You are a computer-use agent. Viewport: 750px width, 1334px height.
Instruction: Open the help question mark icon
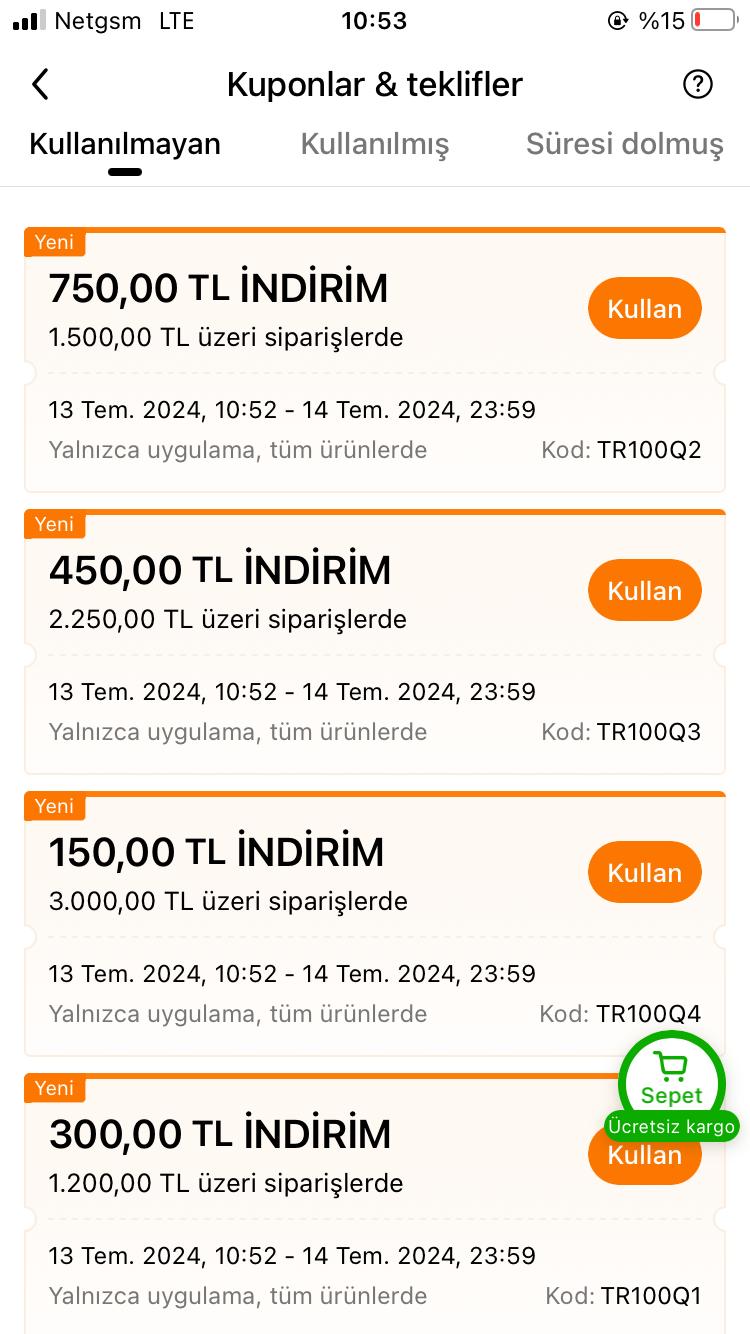(697, 85)
